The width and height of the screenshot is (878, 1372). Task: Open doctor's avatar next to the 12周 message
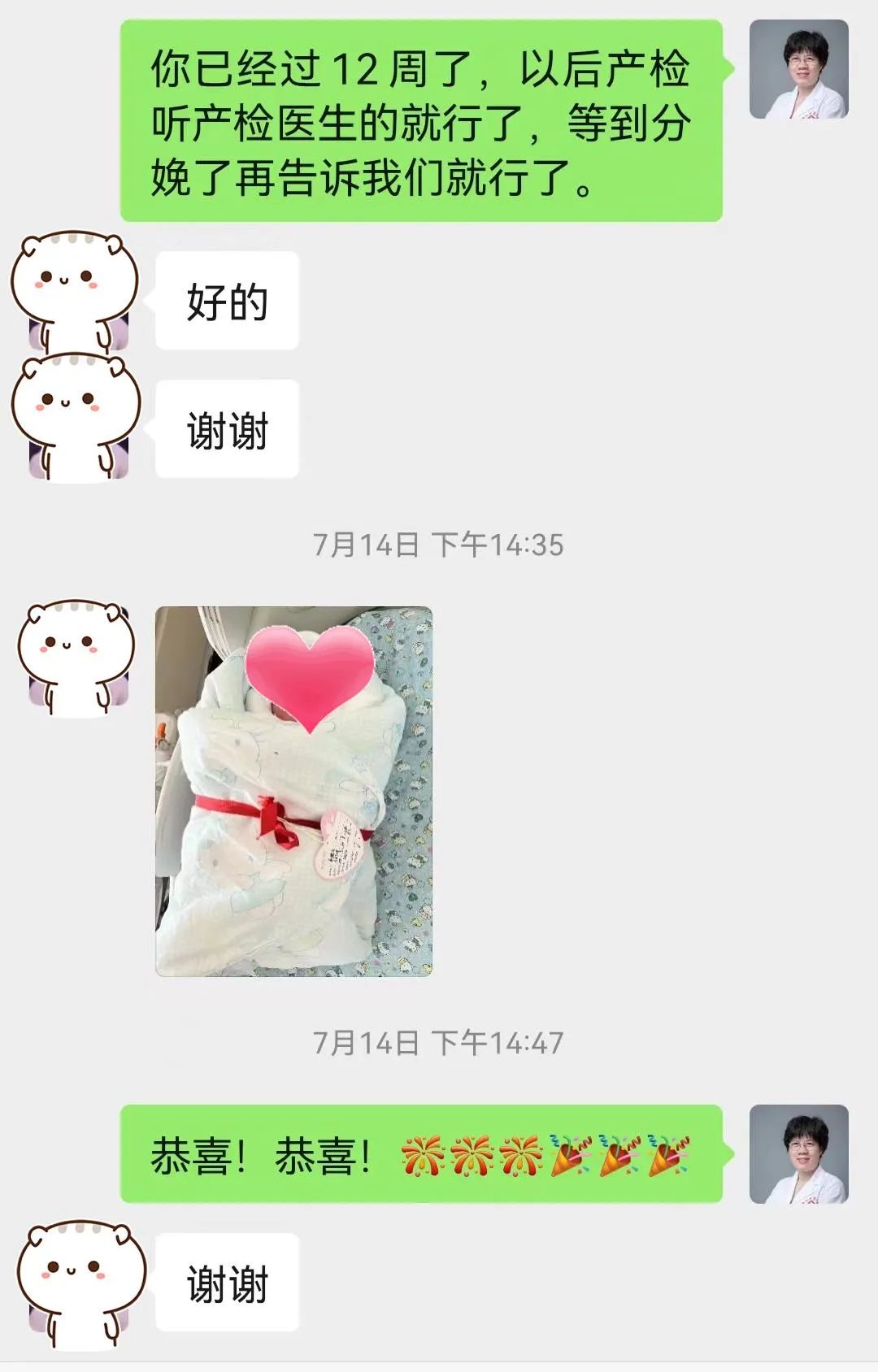pyautogui.click(x=798, y=70)
